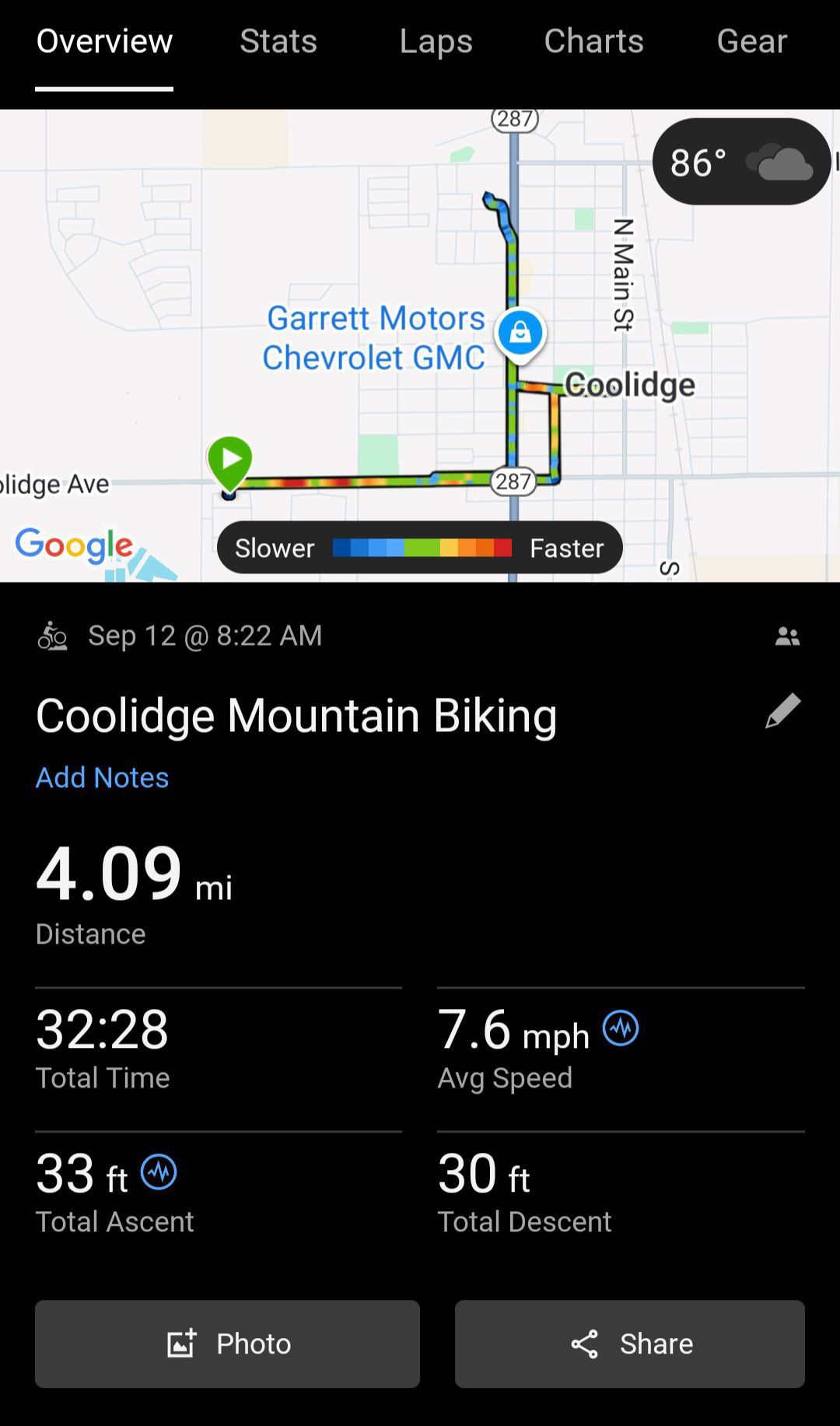Open the privacy people icon
Screen dimensions: 840x1426
pos(787,636)
